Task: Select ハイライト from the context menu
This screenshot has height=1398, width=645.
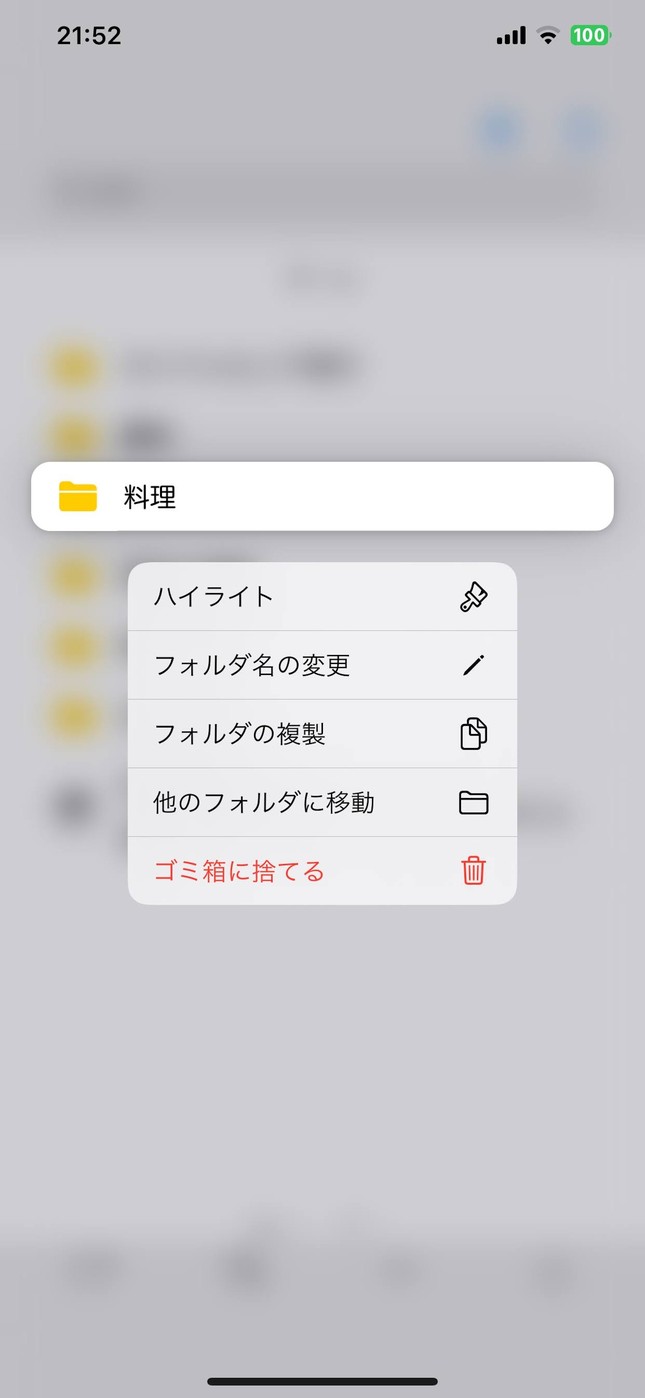Action: [321, 597]
